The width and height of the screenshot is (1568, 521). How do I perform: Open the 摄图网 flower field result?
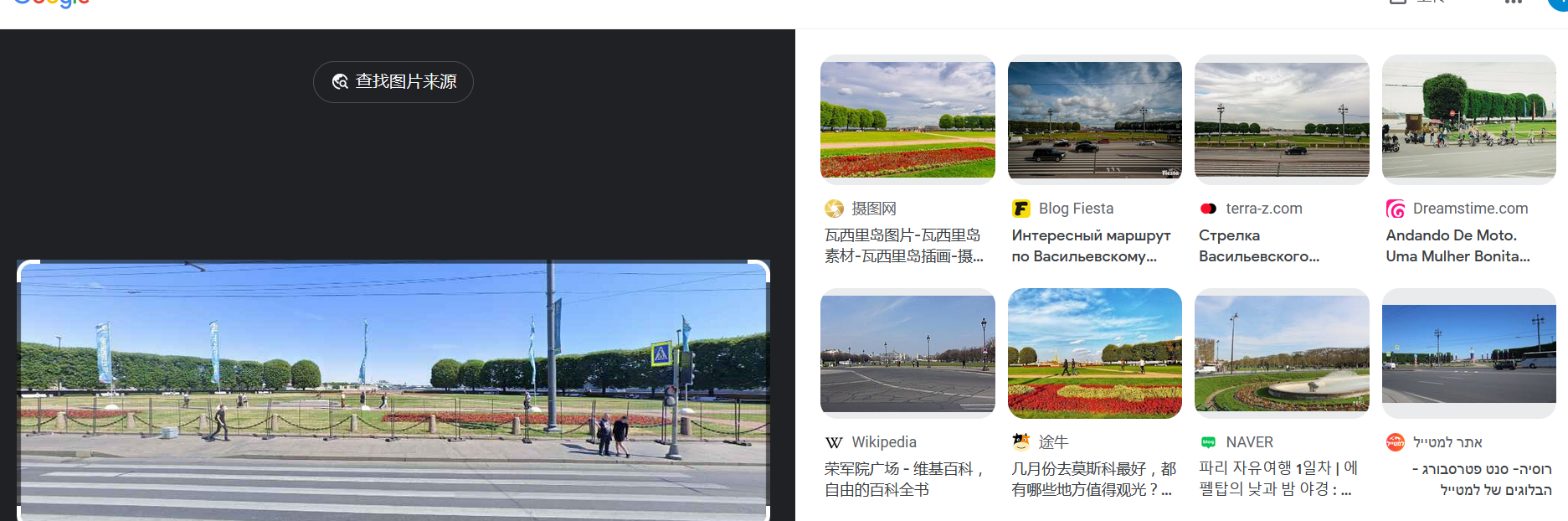907,119
